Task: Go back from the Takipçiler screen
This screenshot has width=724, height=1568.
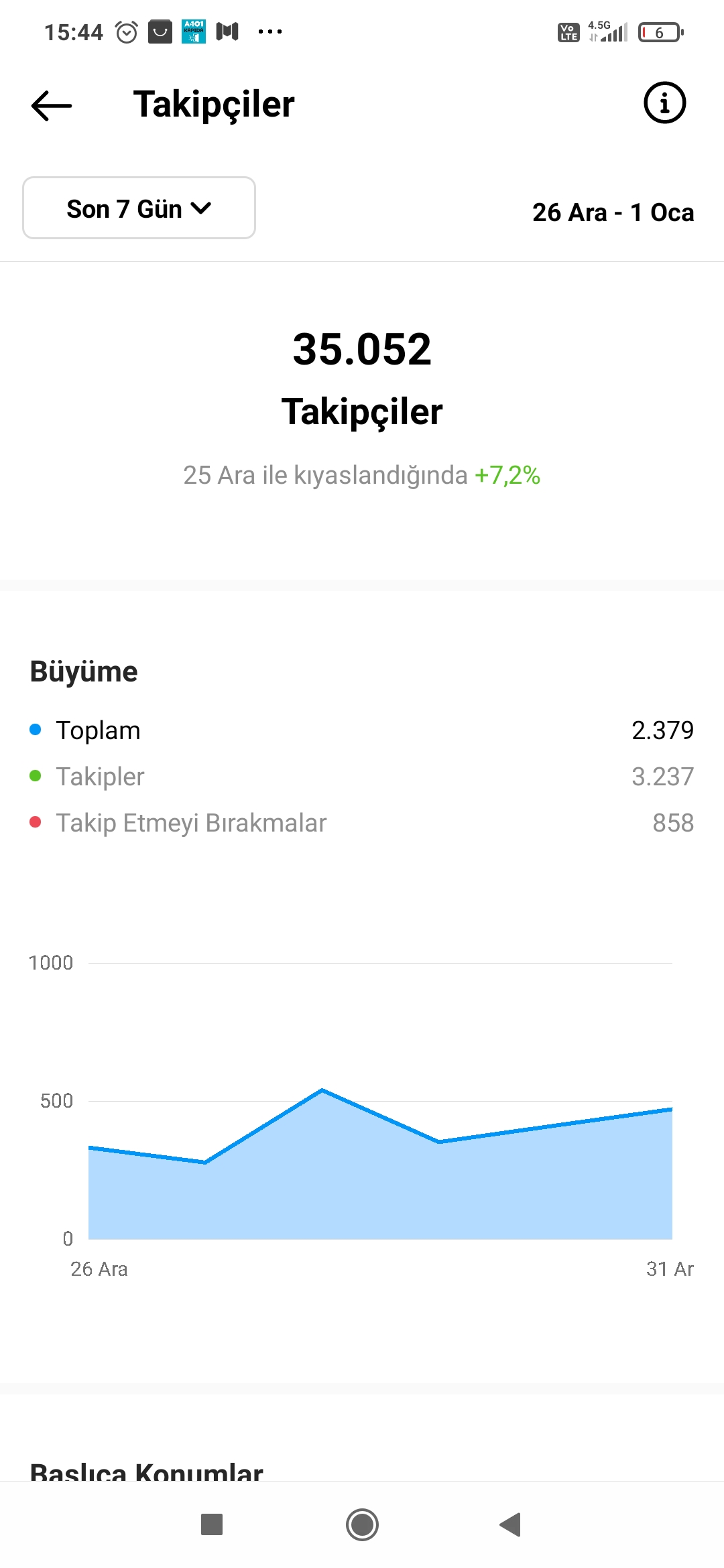Action: tap(52, 105)
